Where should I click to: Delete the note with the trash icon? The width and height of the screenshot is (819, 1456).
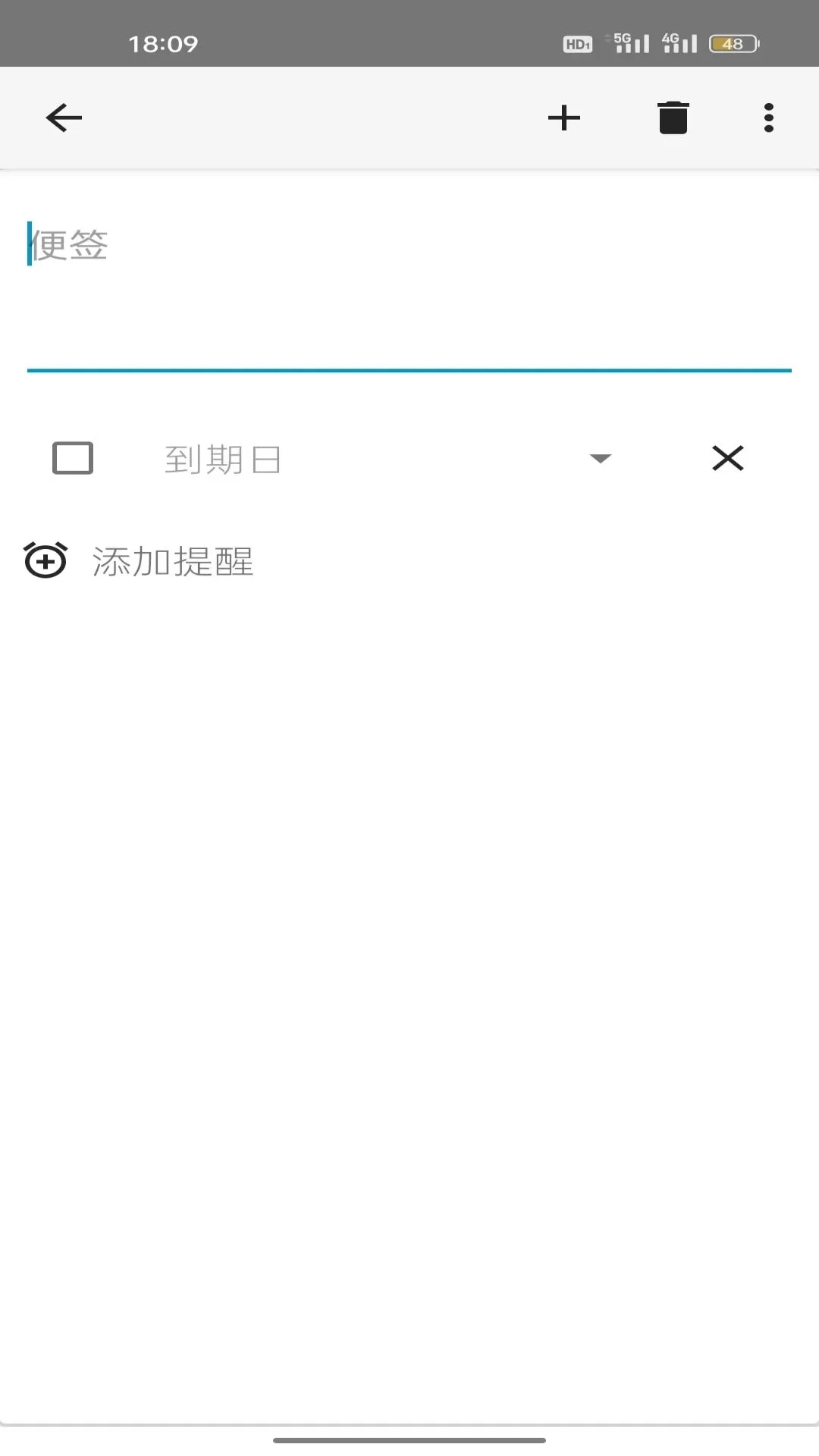point(673,117)
